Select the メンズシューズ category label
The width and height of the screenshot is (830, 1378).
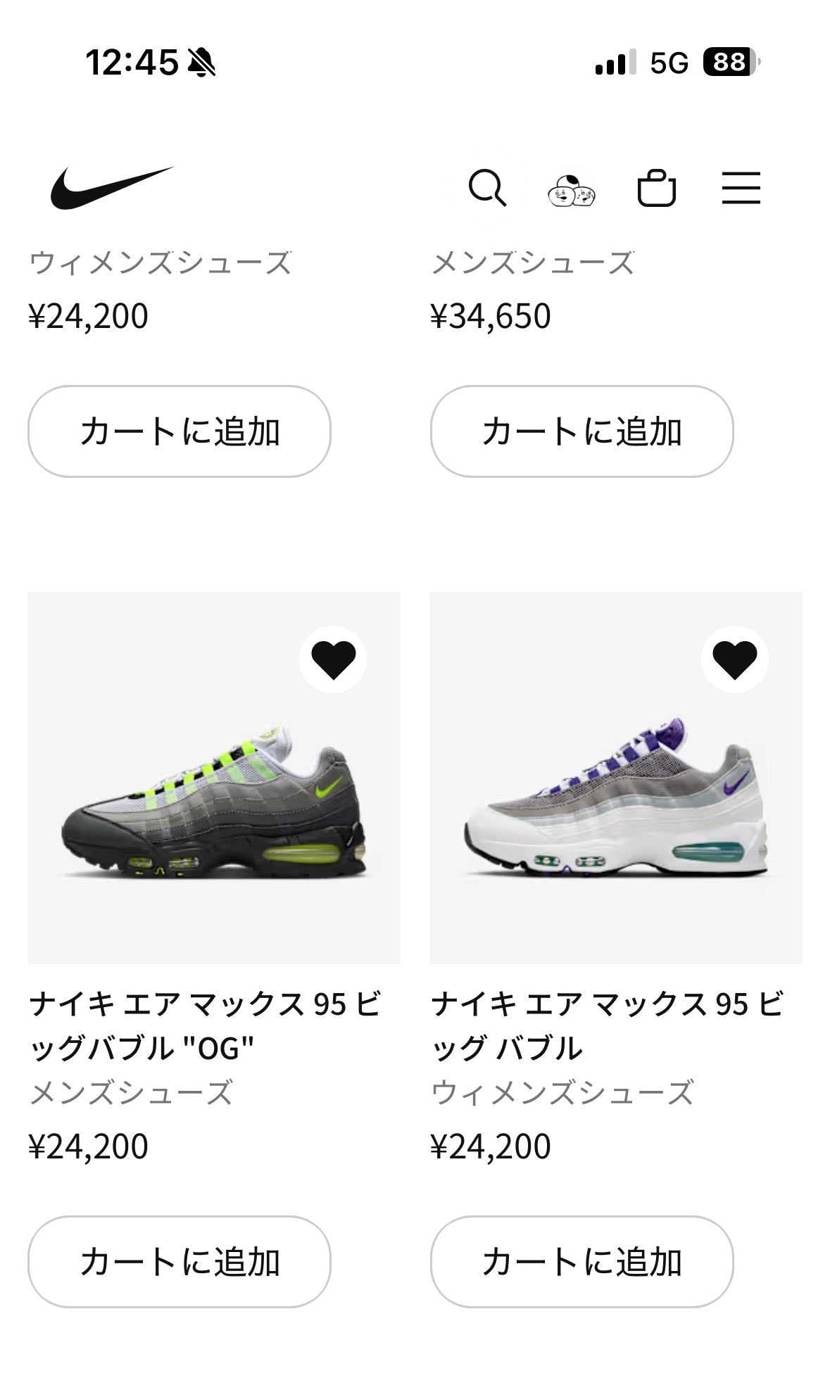pyautogui.click(x=130, y=1092)
